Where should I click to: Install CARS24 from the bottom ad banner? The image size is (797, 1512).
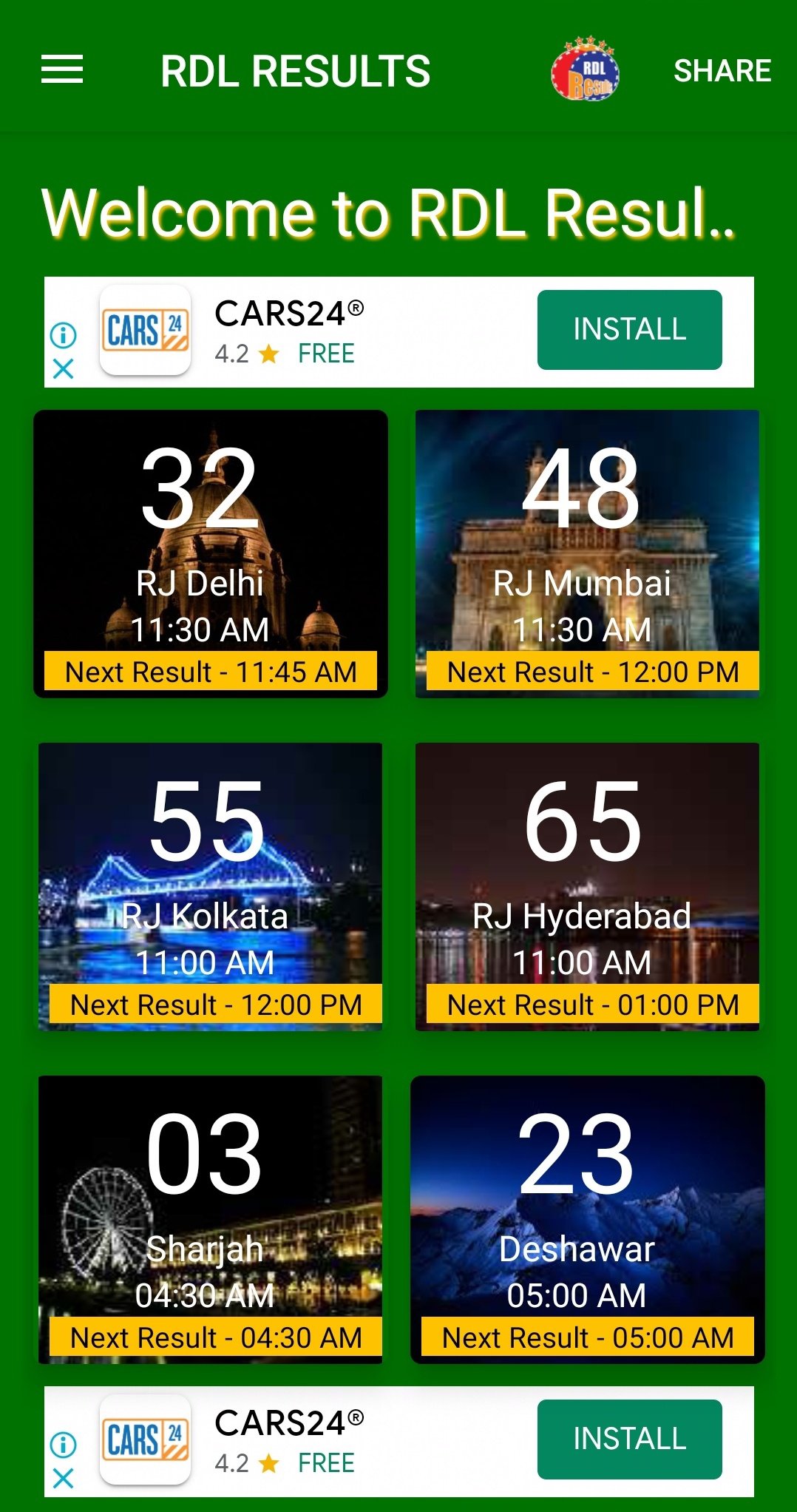(629, 1440)
